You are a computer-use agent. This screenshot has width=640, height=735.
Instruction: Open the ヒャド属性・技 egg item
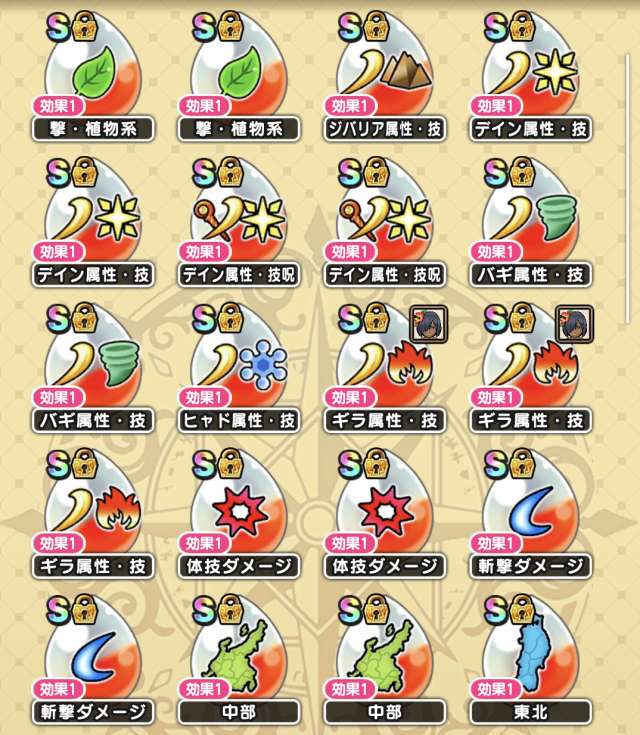240,365
